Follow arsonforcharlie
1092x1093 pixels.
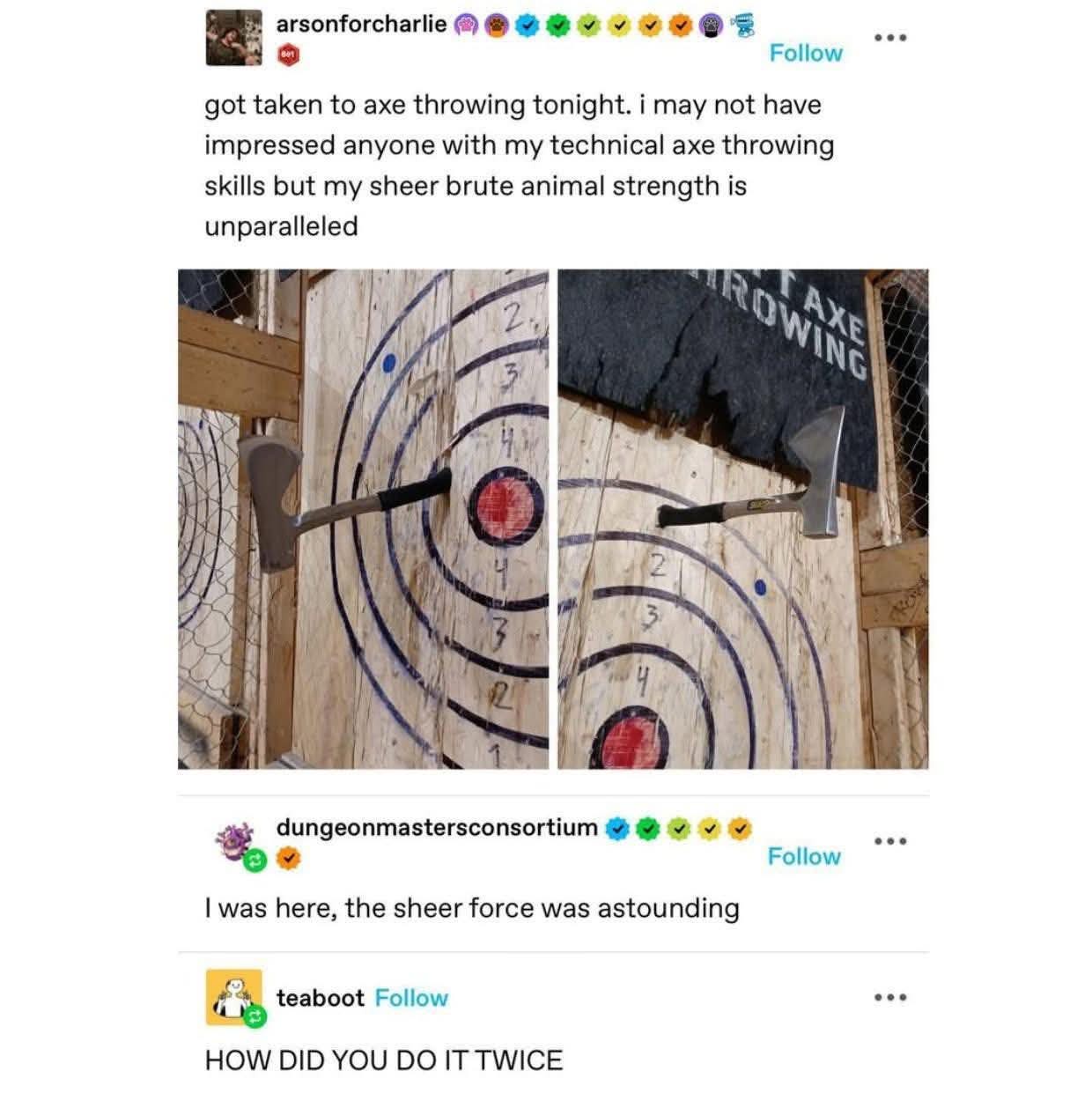pyautogui.click(x=805, y=53)
